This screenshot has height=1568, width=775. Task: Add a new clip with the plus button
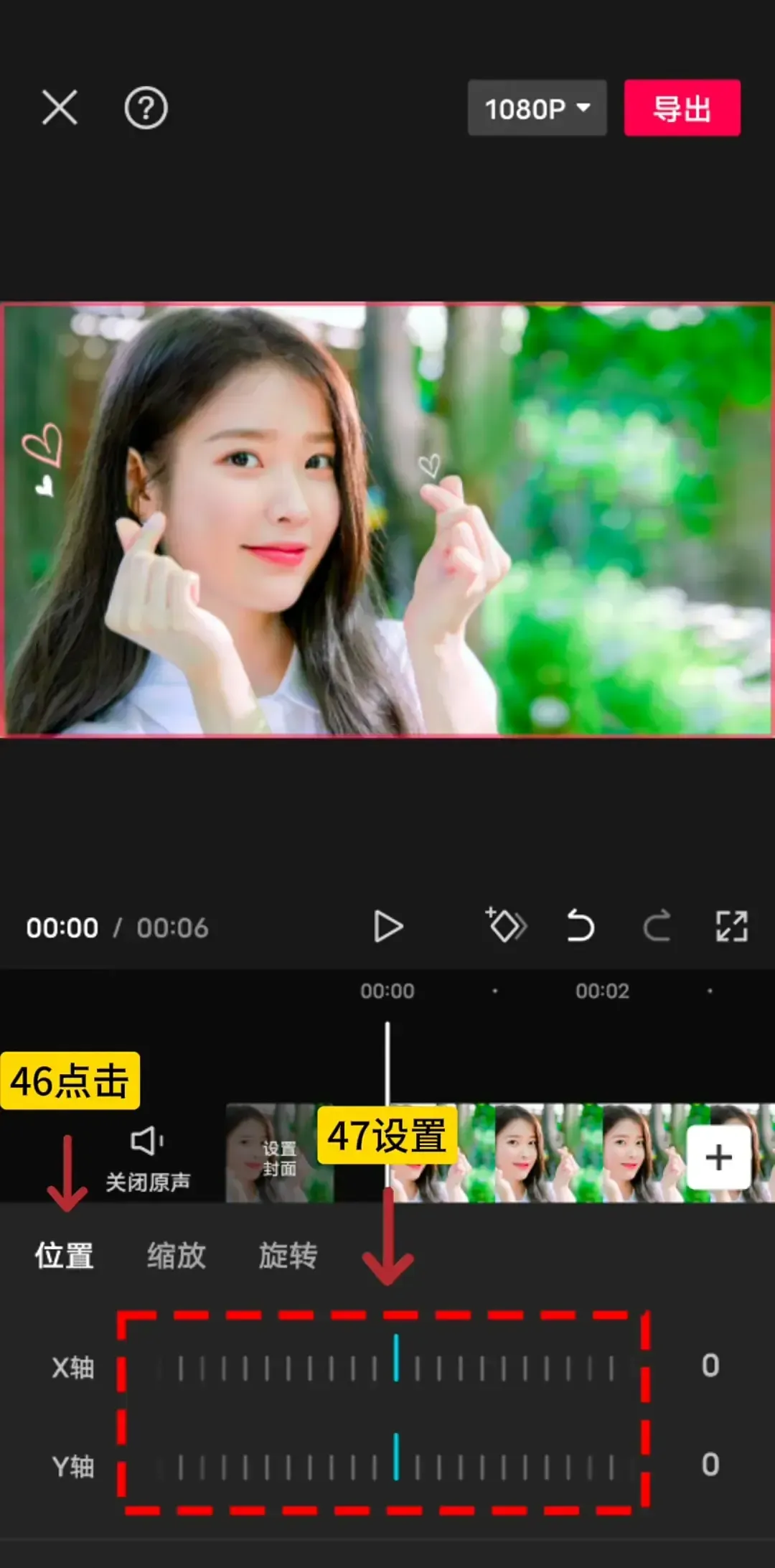click(x=718, y=1157)
